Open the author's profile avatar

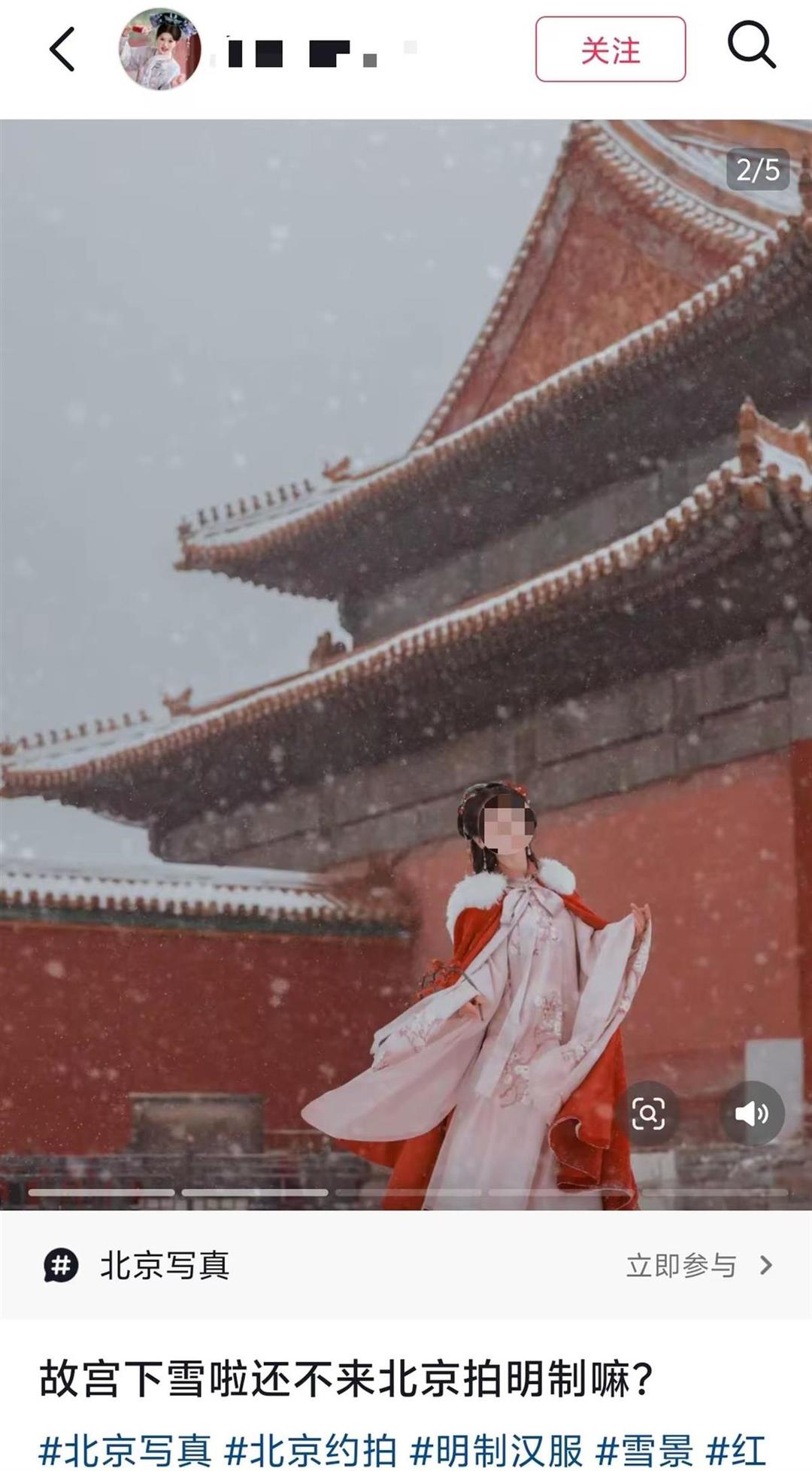160,50
